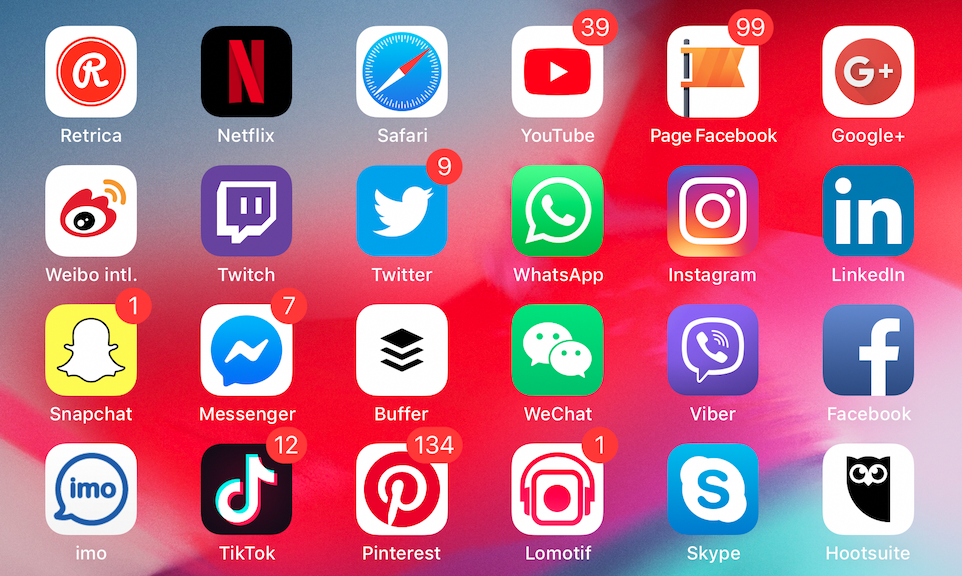
Task: Launch the Skype app
Action: tap(713, 489)
